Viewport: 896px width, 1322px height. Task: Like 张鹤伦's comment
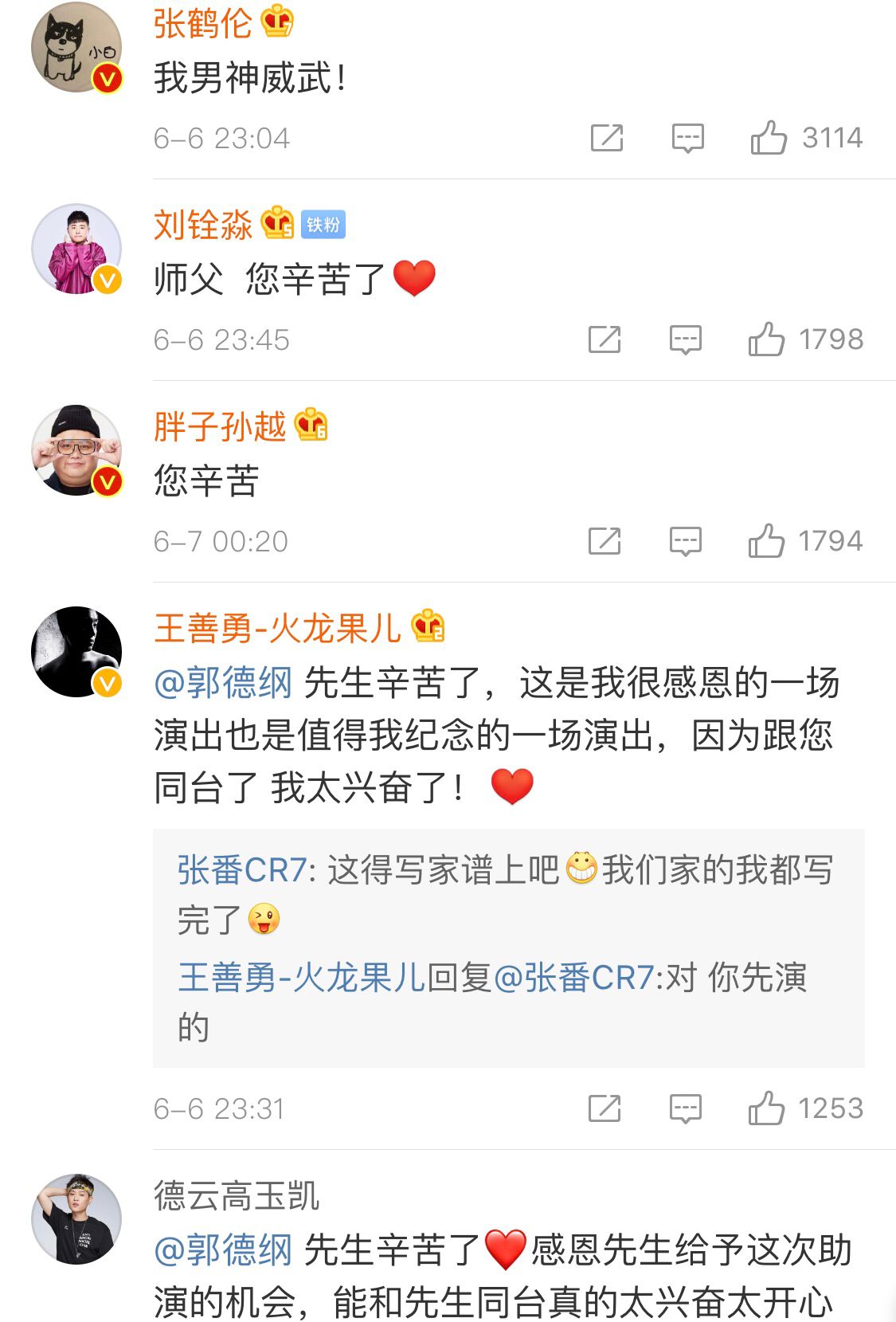click(768, 138)
